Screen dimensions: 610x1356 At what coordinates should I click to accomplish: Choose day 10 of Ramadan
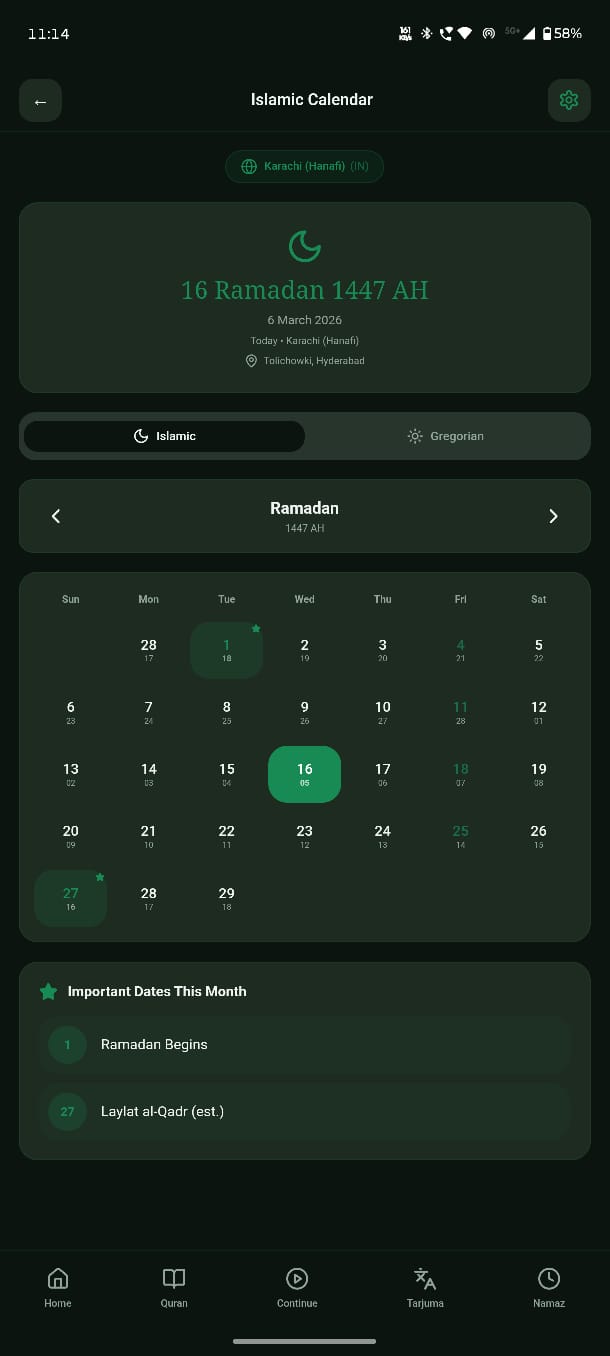pos(382,712)
